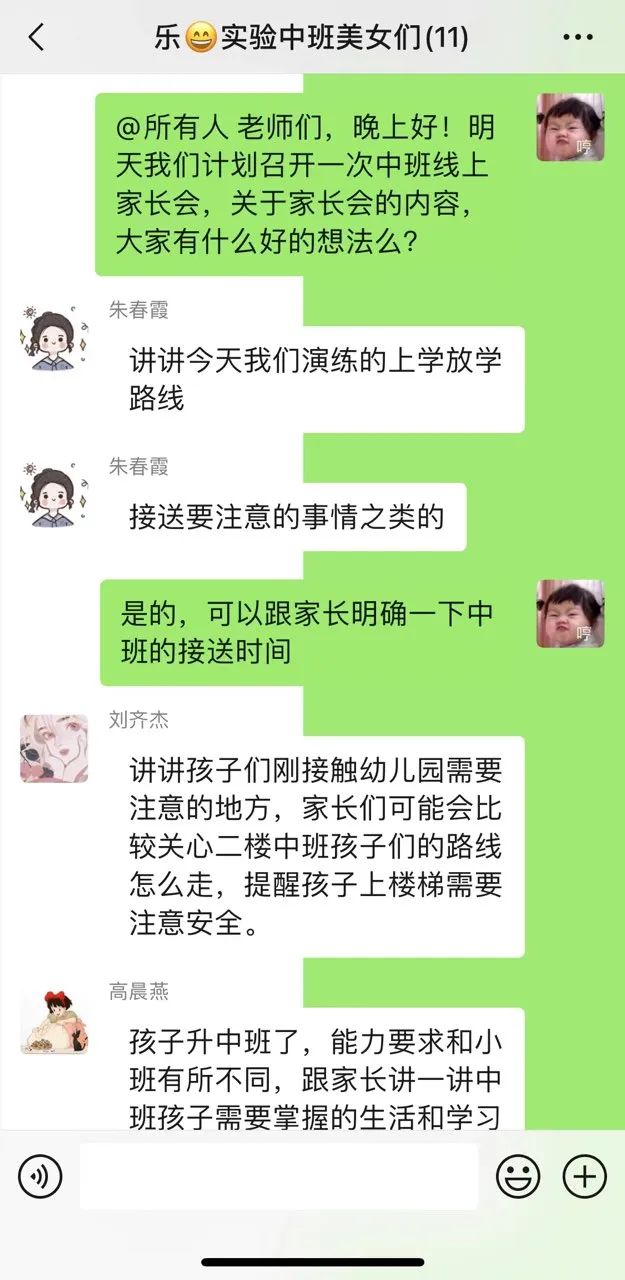
Task: Open 刘齐杰's profile avatar
Action: (54, 748)
